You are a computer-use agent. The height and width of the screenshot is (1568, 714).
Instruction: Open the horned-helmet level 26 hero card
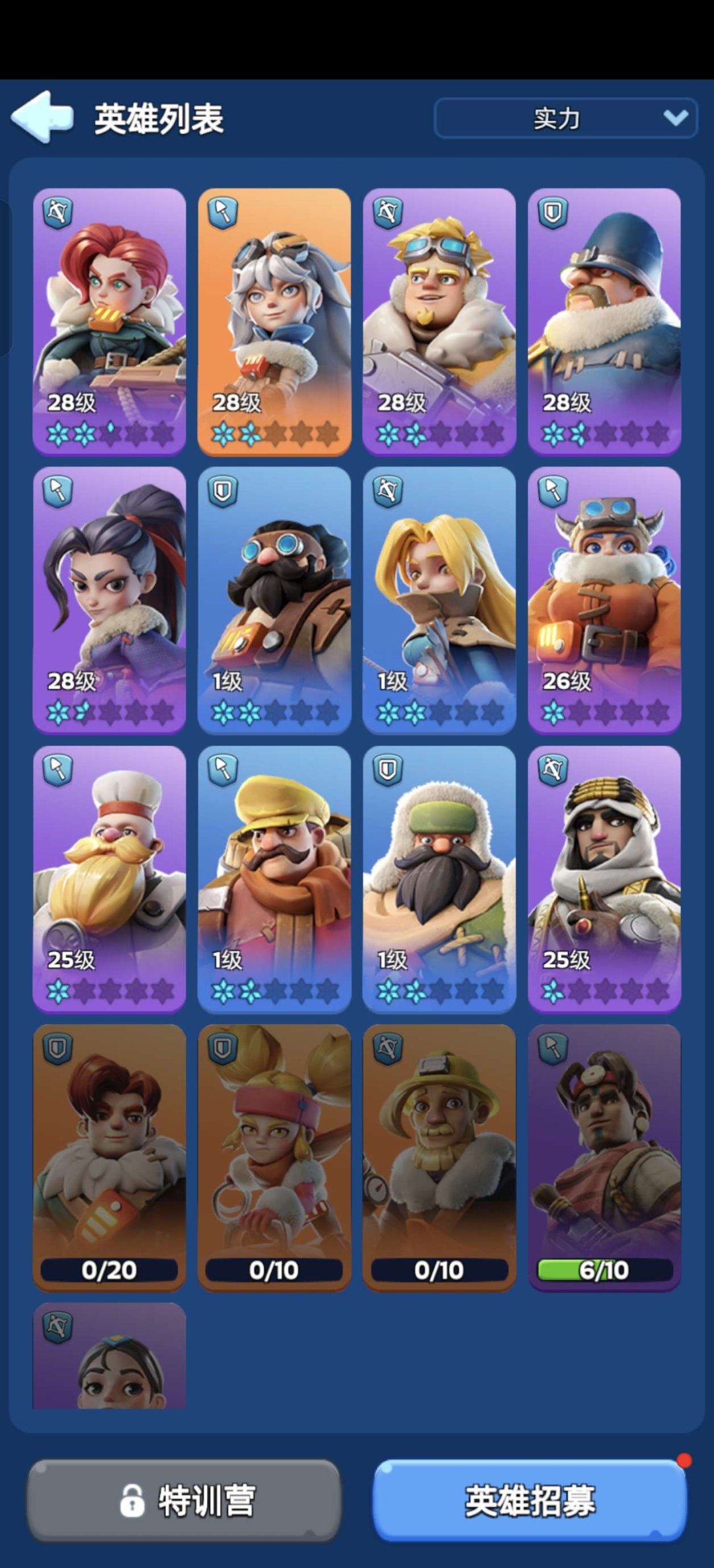[x=604, y=600]
